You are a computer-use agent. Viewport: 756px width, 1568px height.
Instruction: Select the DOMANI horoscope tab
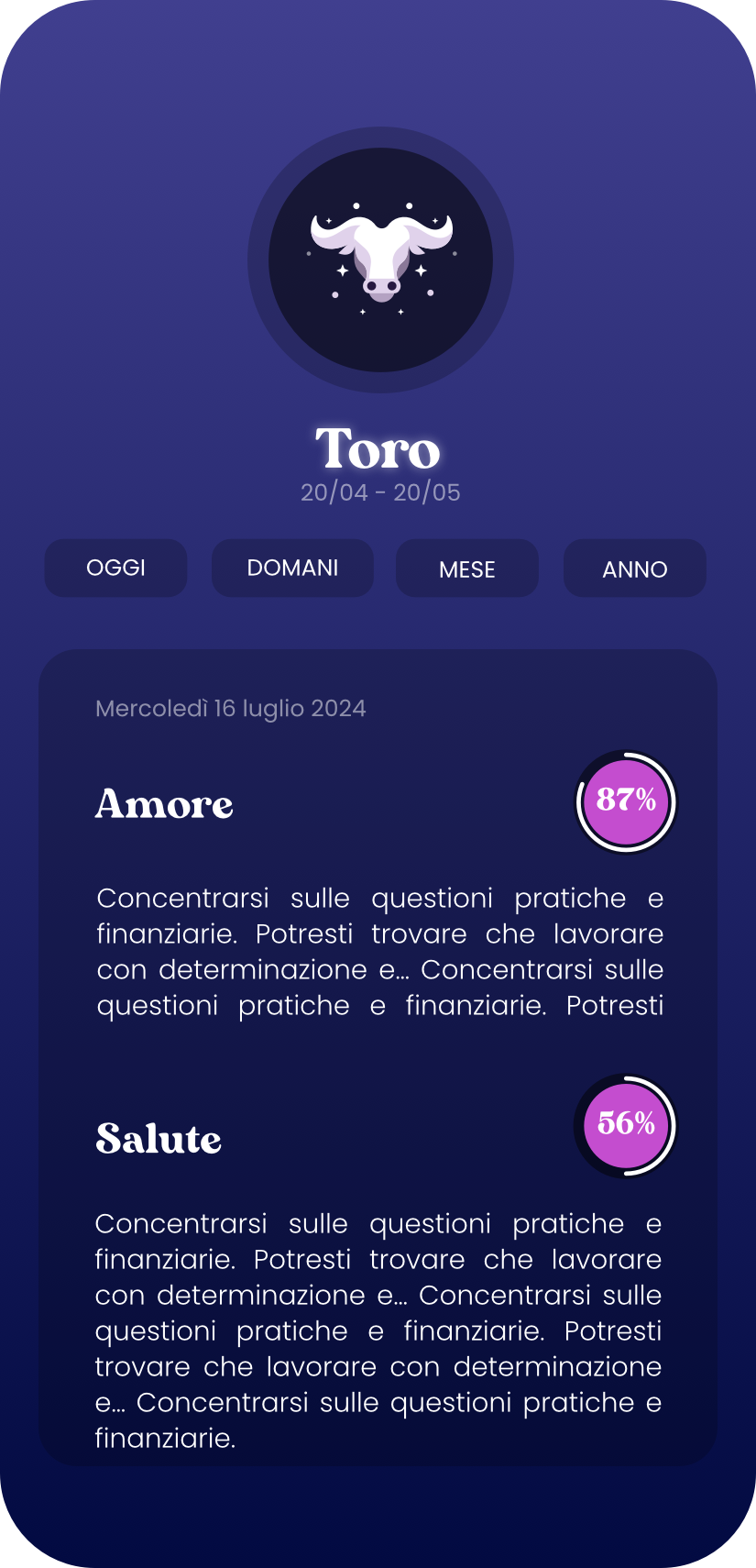292,568
